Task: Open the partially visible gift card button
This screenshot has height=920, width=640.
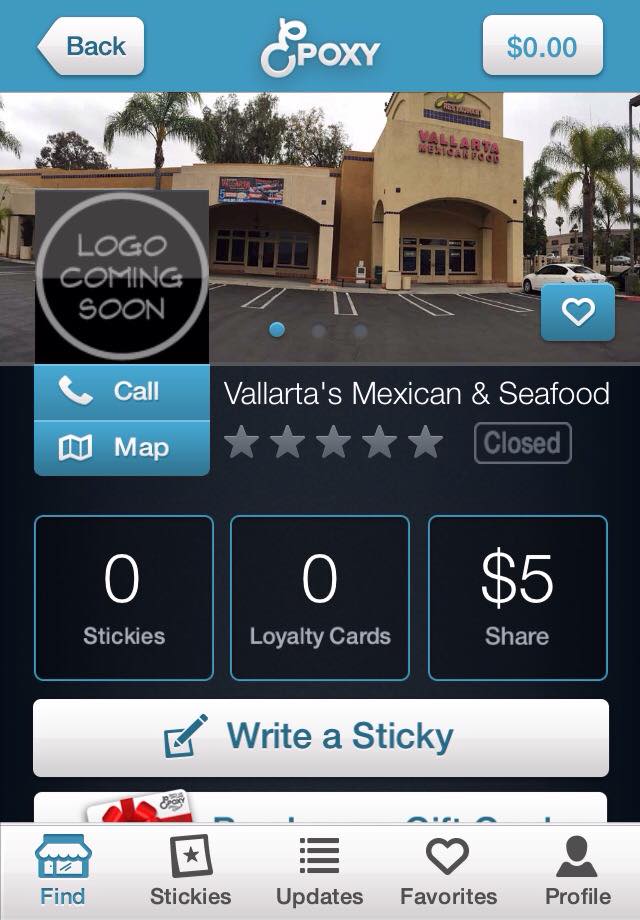Action: coord(320,808)
